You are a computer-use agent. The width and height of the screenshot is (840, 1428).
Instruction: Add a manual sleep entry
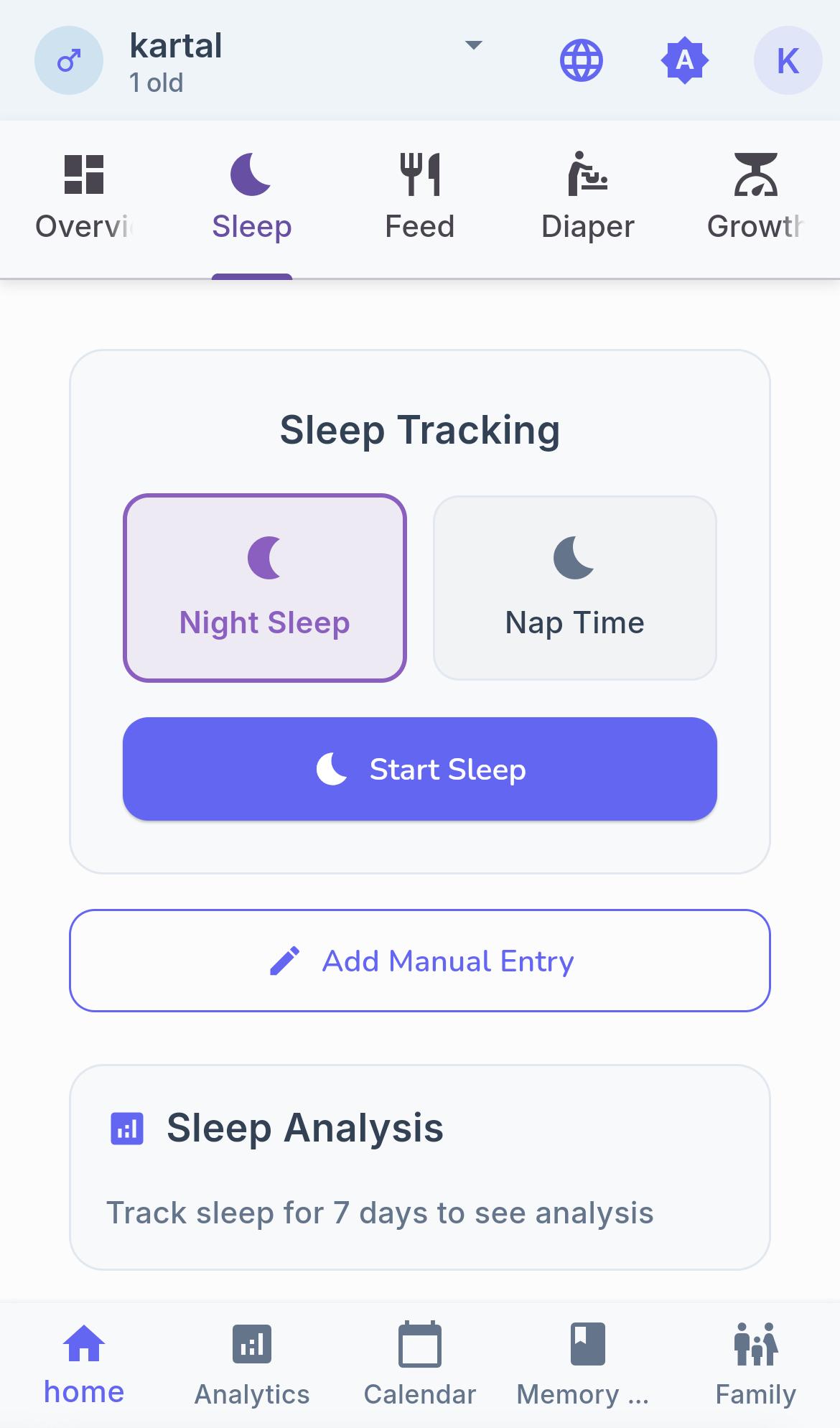(420, 961)
